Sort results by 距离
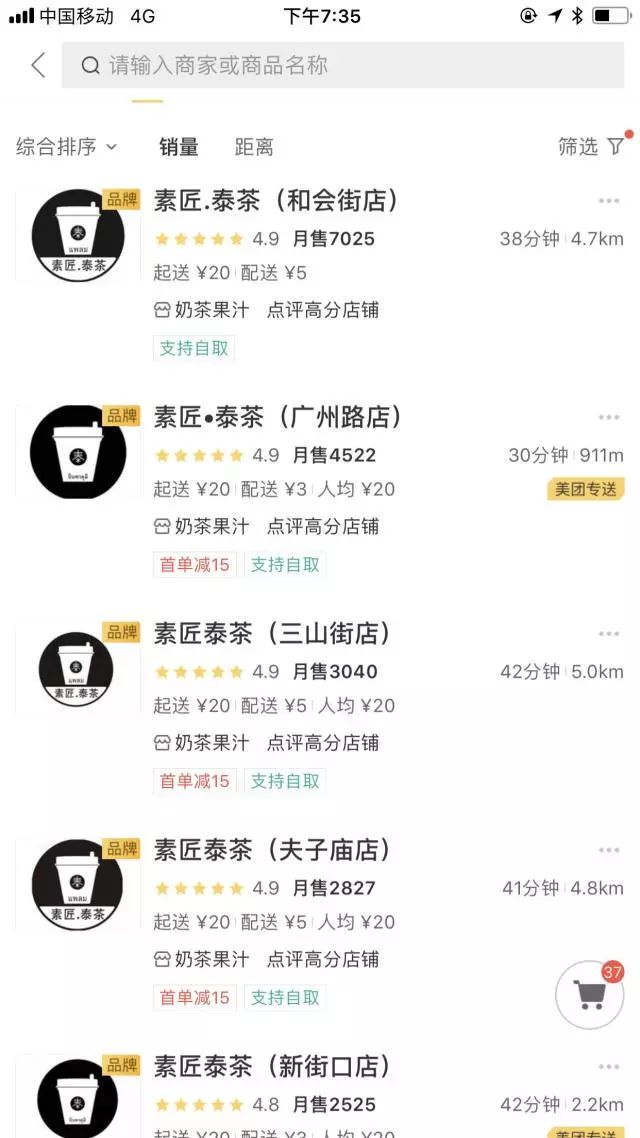The width and height of the screenshot is (640, 1138). pos(254,147)
